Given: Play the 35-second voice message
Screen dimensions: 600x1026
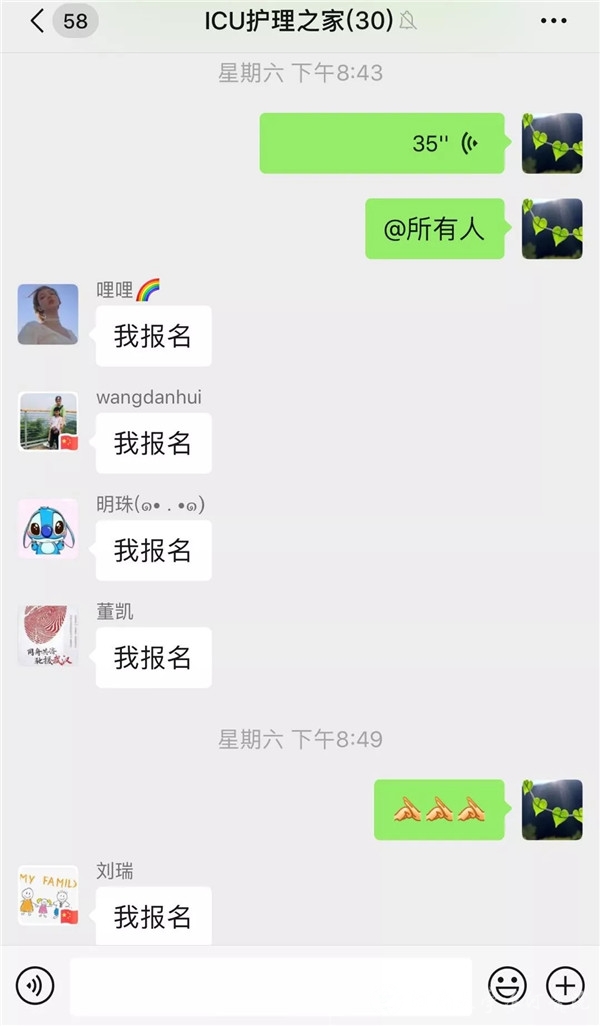Looking at the screenshot, I should 382,143.
